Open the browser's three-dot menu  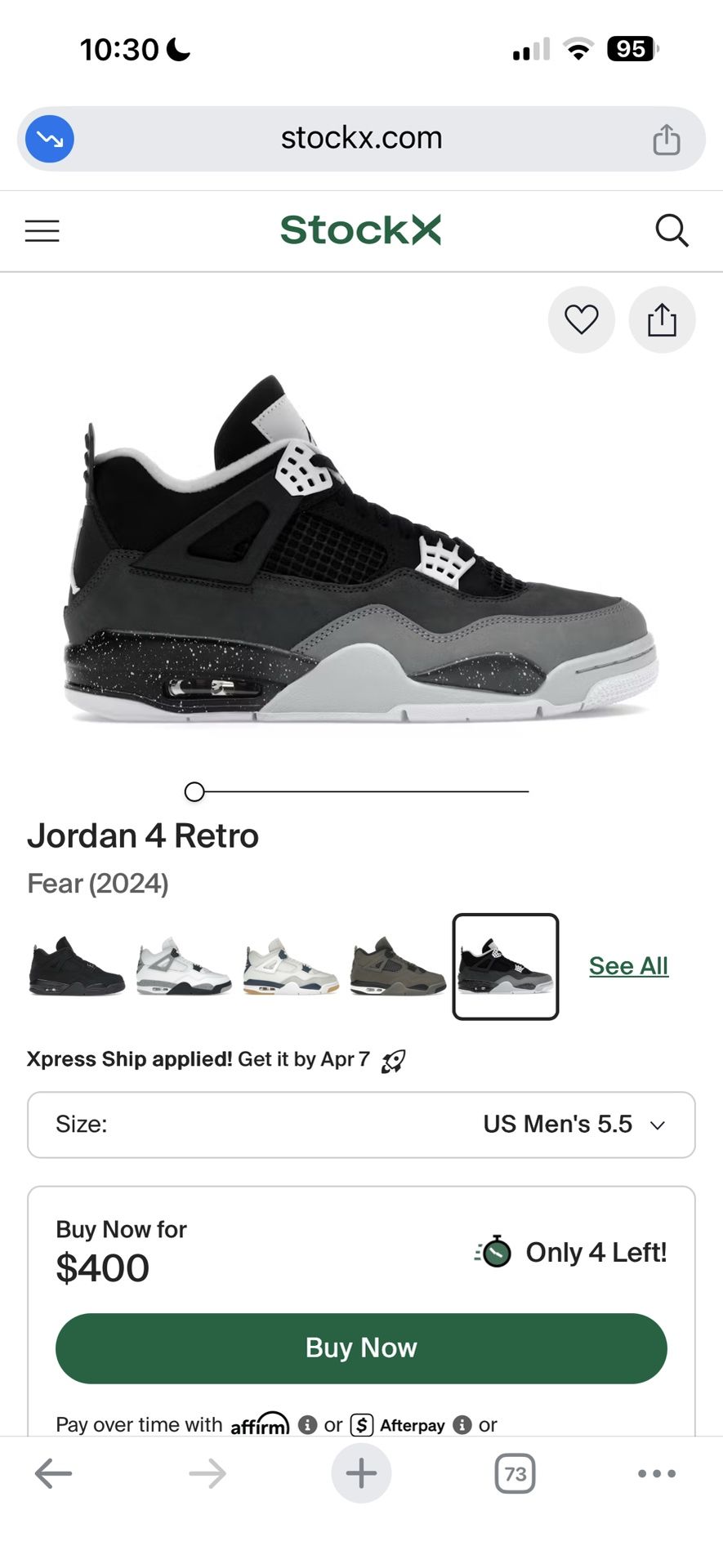pyautogui.click(x=656, y=1474)
